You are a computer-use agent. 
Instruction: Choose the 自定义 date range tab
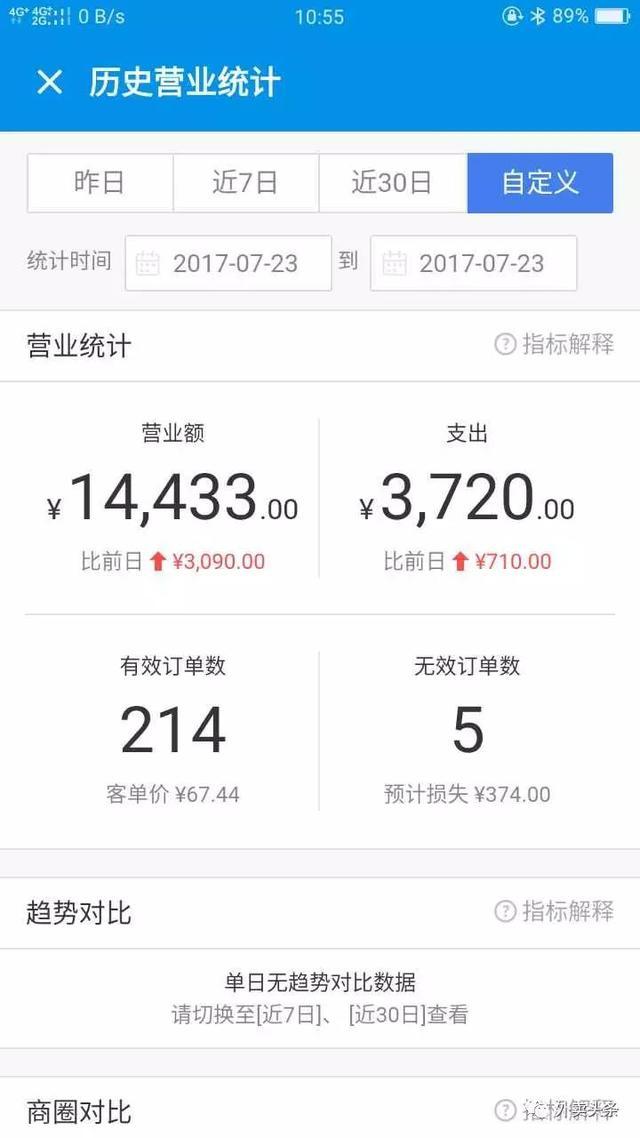click(540, 183)
